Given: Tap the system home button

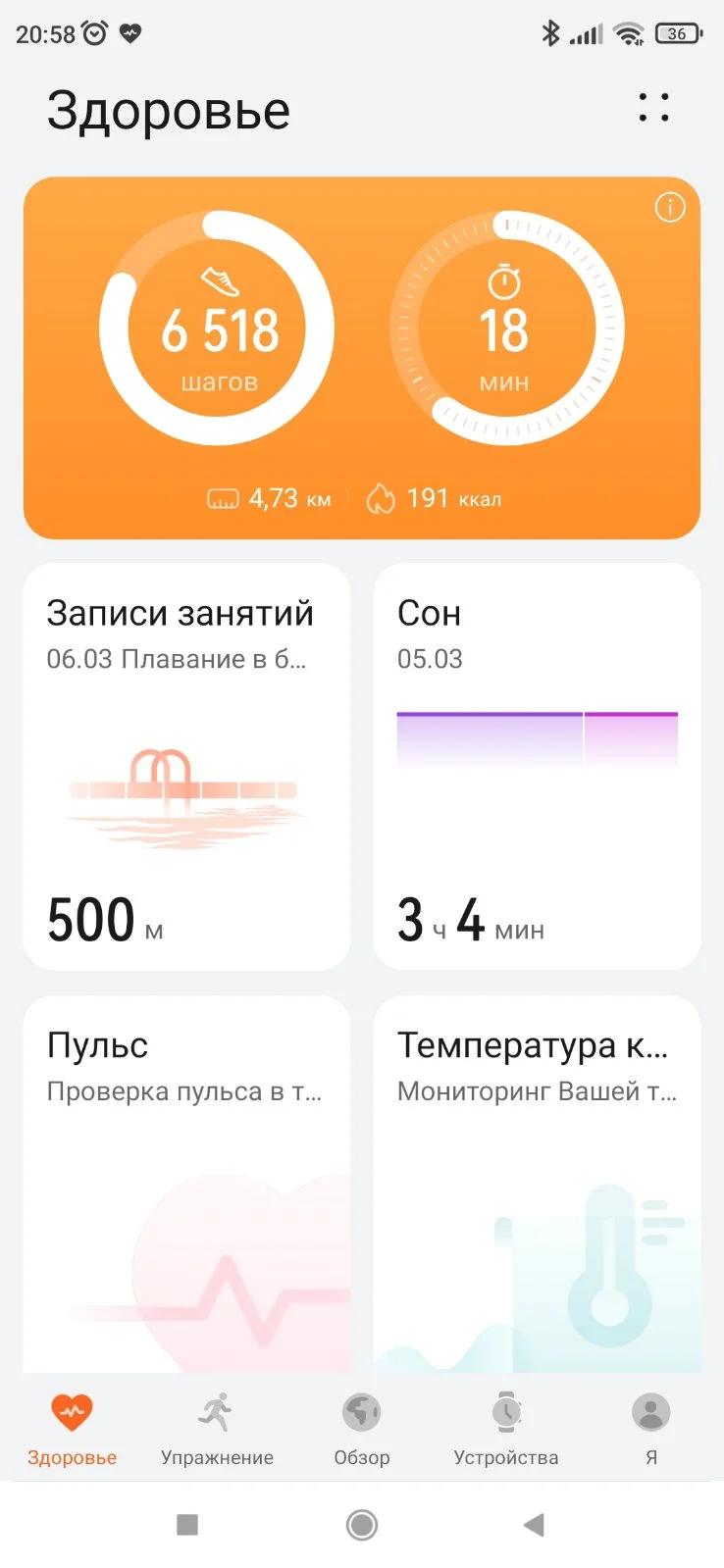Looking at the screenshot, I should click(362, 1525).
